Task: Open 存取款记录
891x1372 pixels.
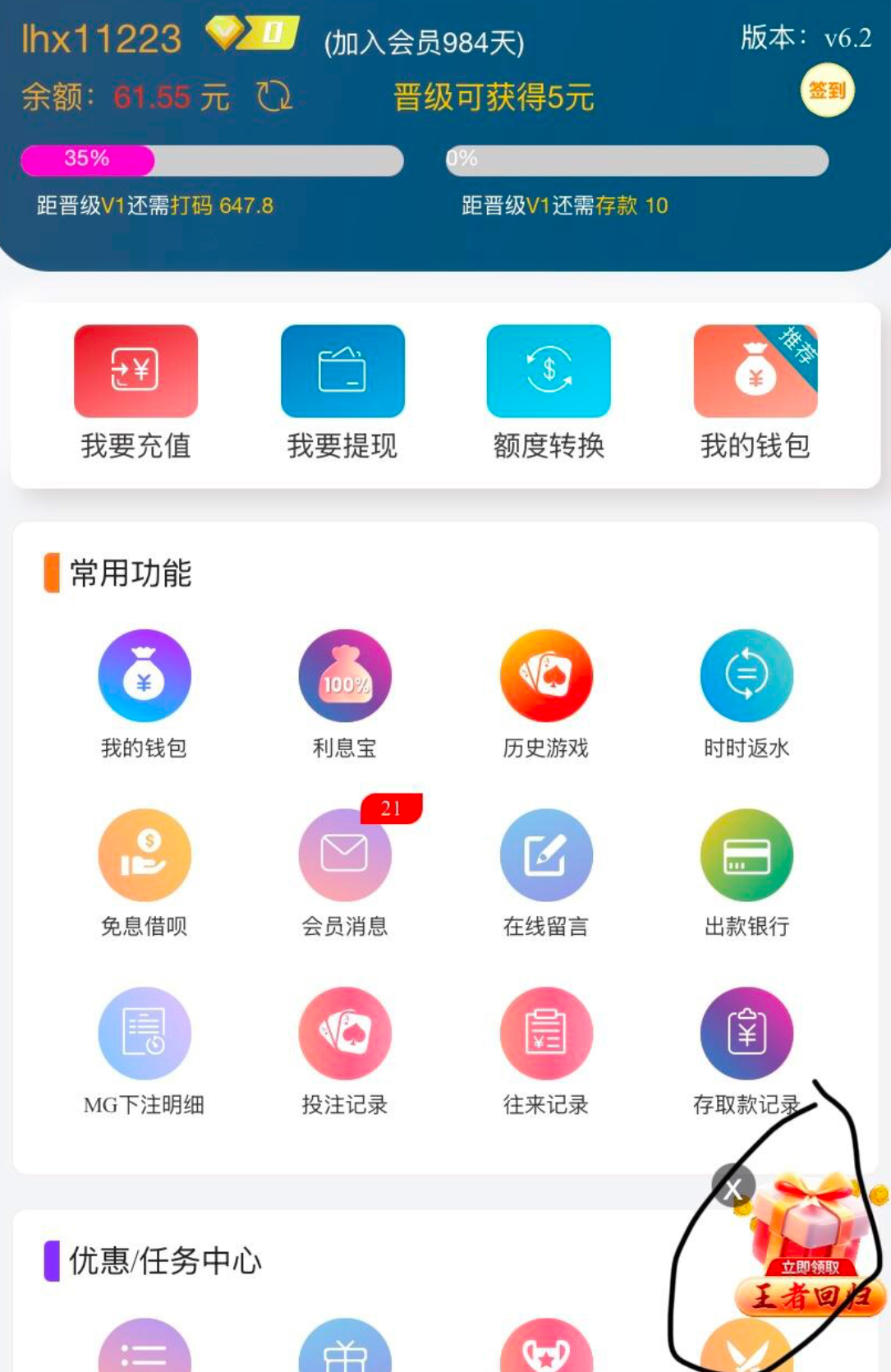Action: pyautogui.click(x=746, y=1034)
